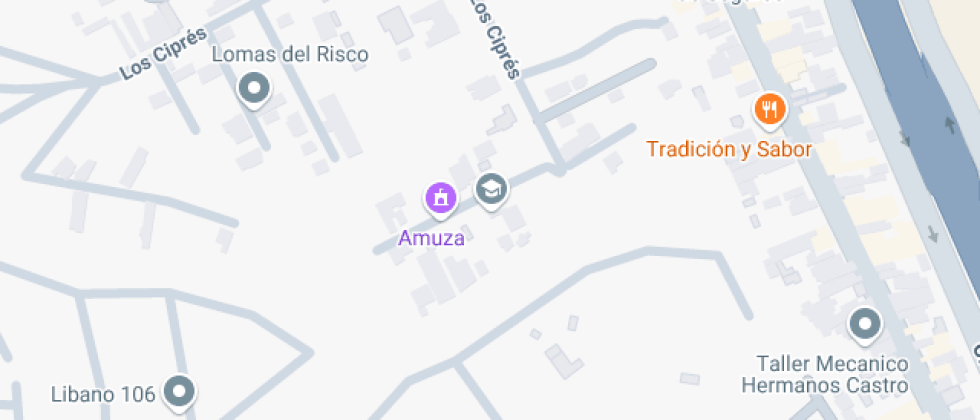Open the Libano 106 location pin
The width and height of the screenshot is (980, 420).
[179, 392]
